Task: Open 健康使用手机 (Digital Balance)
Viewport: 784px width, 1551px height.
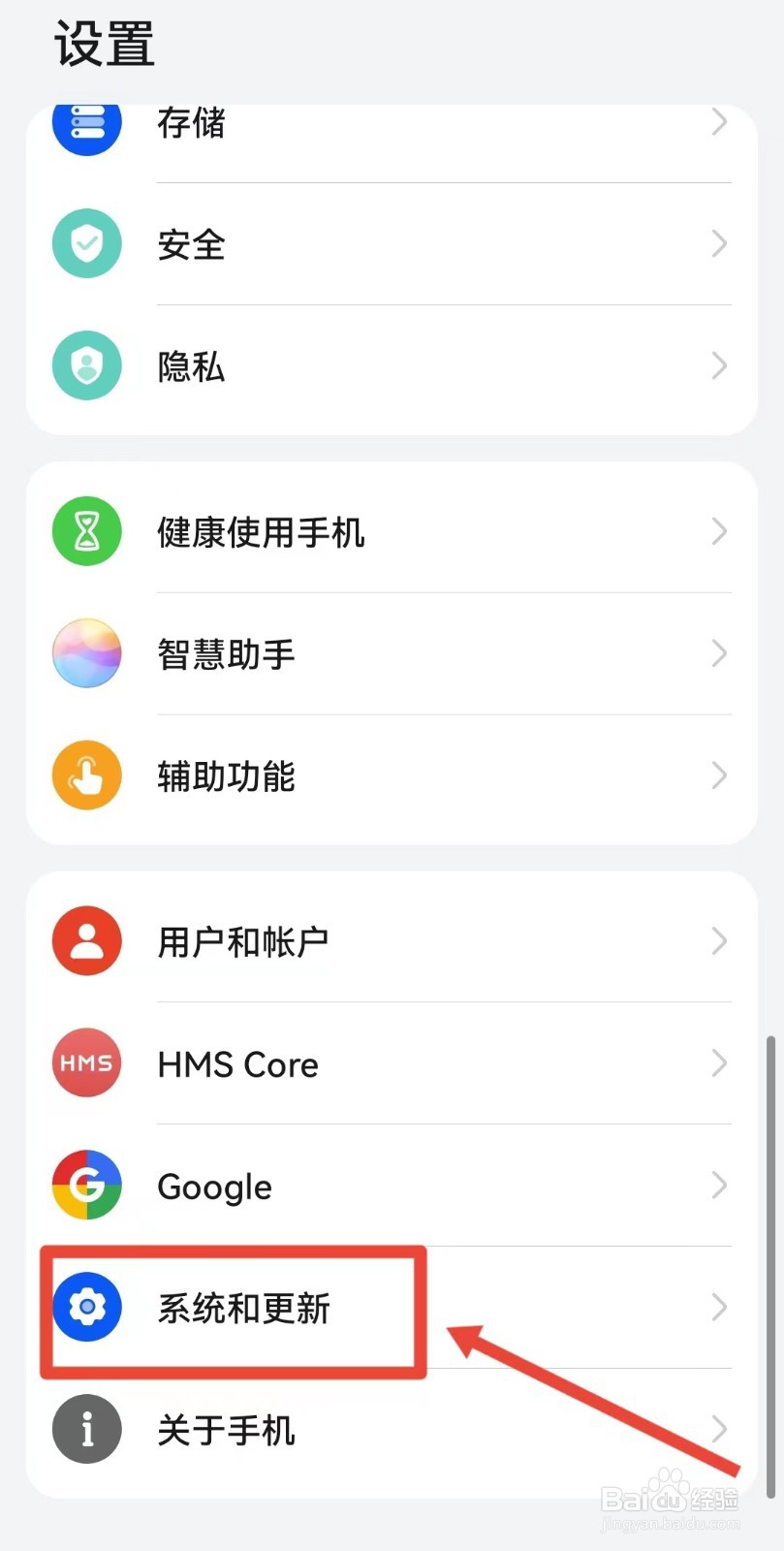Action: coord(388,531)
